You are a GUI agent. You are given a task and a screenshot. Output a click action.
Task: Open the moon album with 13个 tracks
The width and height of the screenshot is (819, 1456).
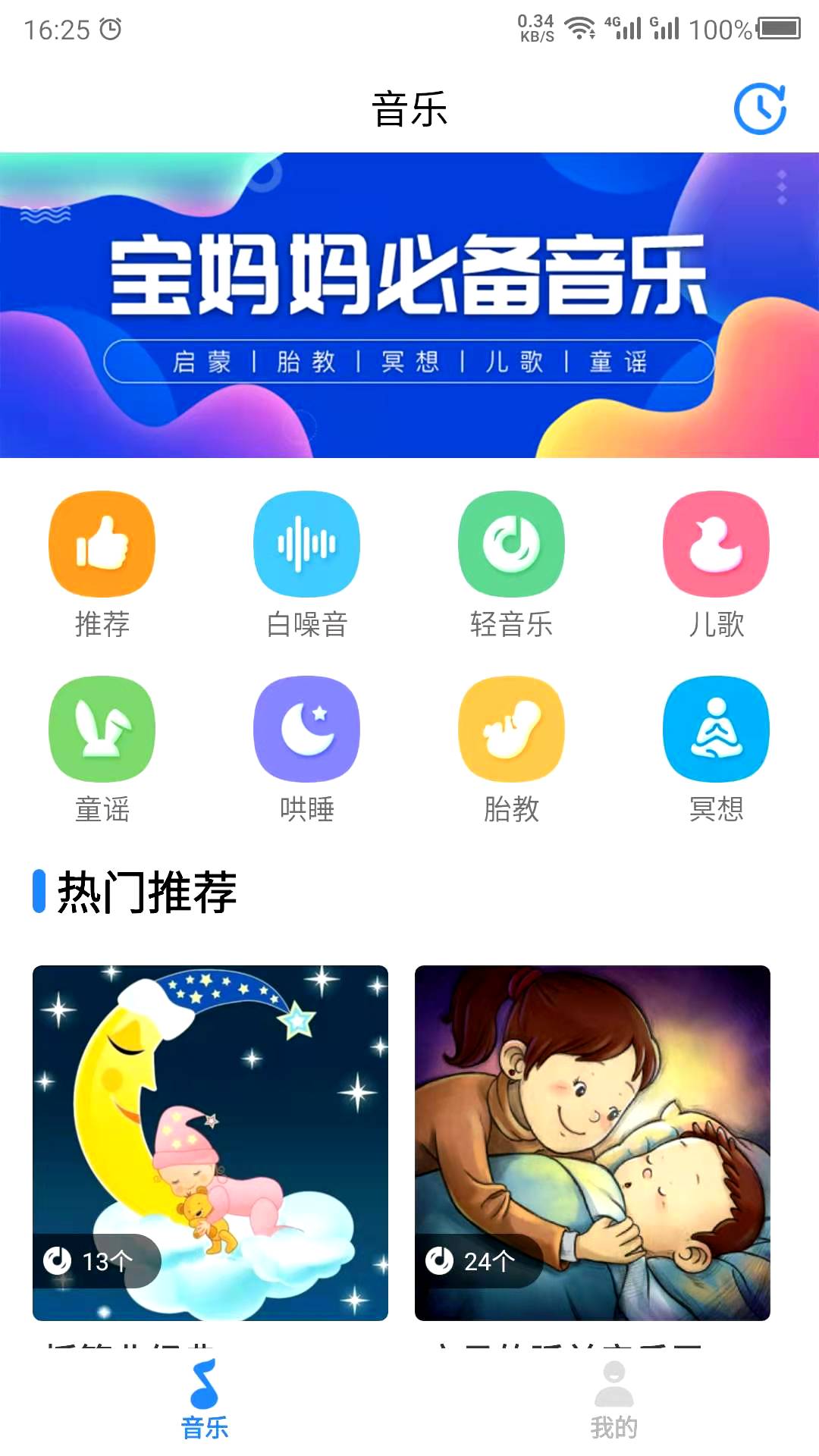210,1142
